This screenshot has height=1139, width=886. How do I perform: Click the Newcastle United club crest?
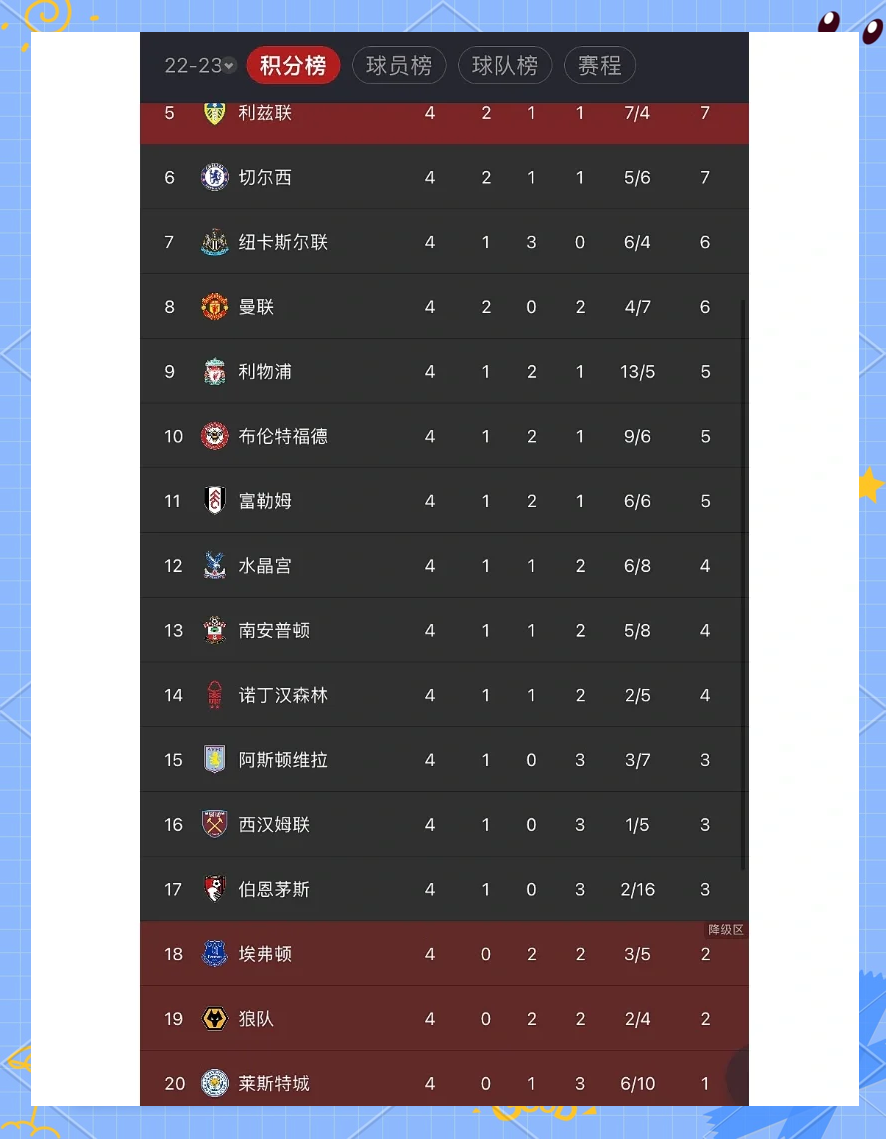(214, 242)
